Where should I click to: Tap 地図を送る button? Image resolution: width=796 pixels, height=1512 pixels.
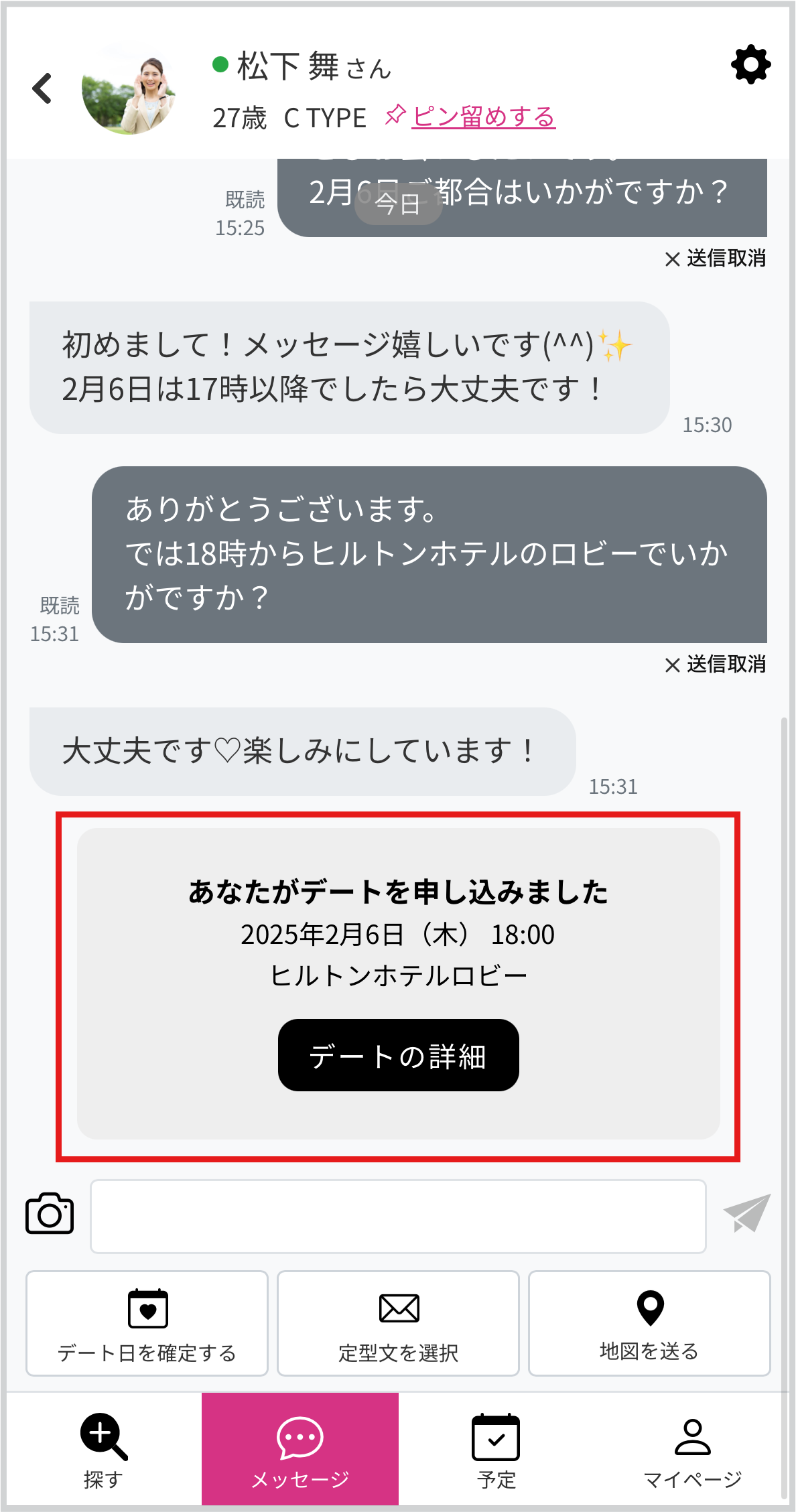tap(649, 1323)
